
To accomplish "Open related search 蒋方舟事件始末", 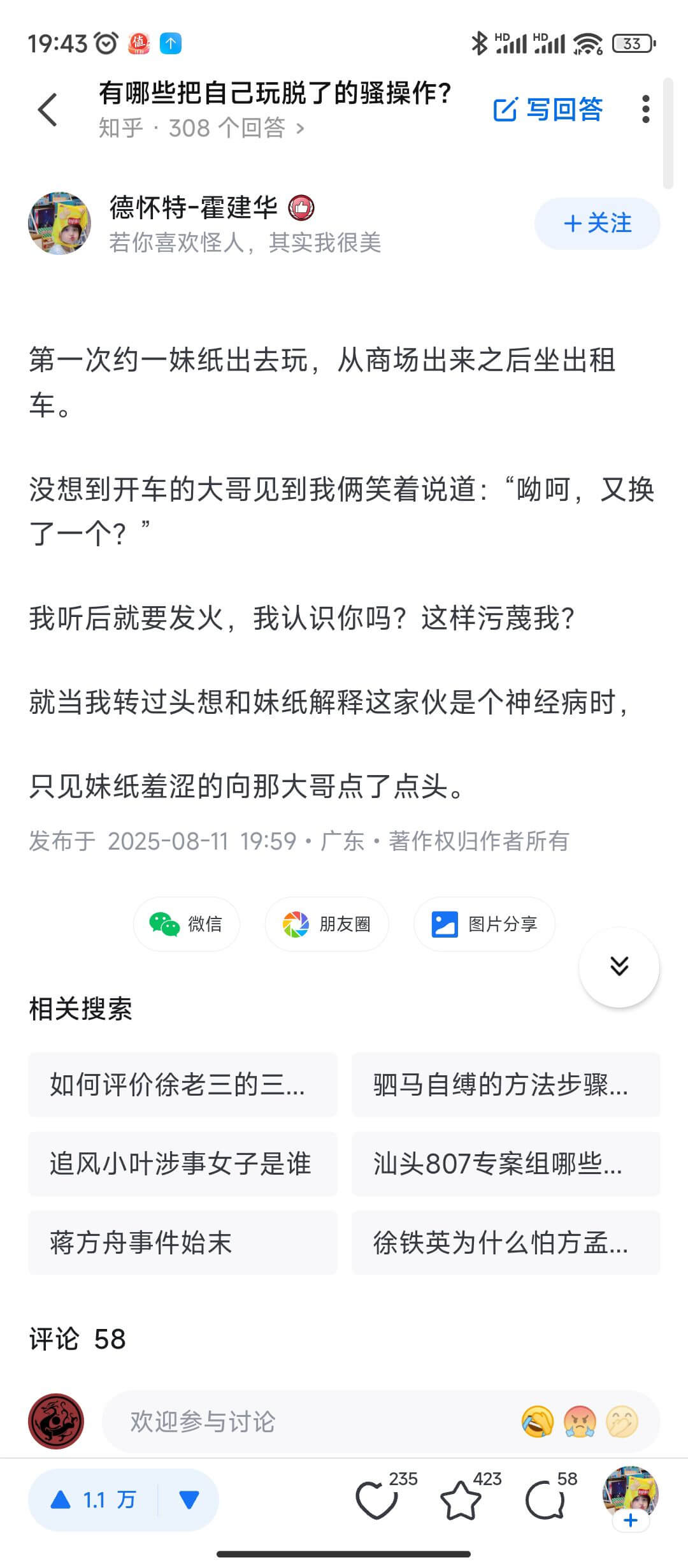I will click(182, 1242).
